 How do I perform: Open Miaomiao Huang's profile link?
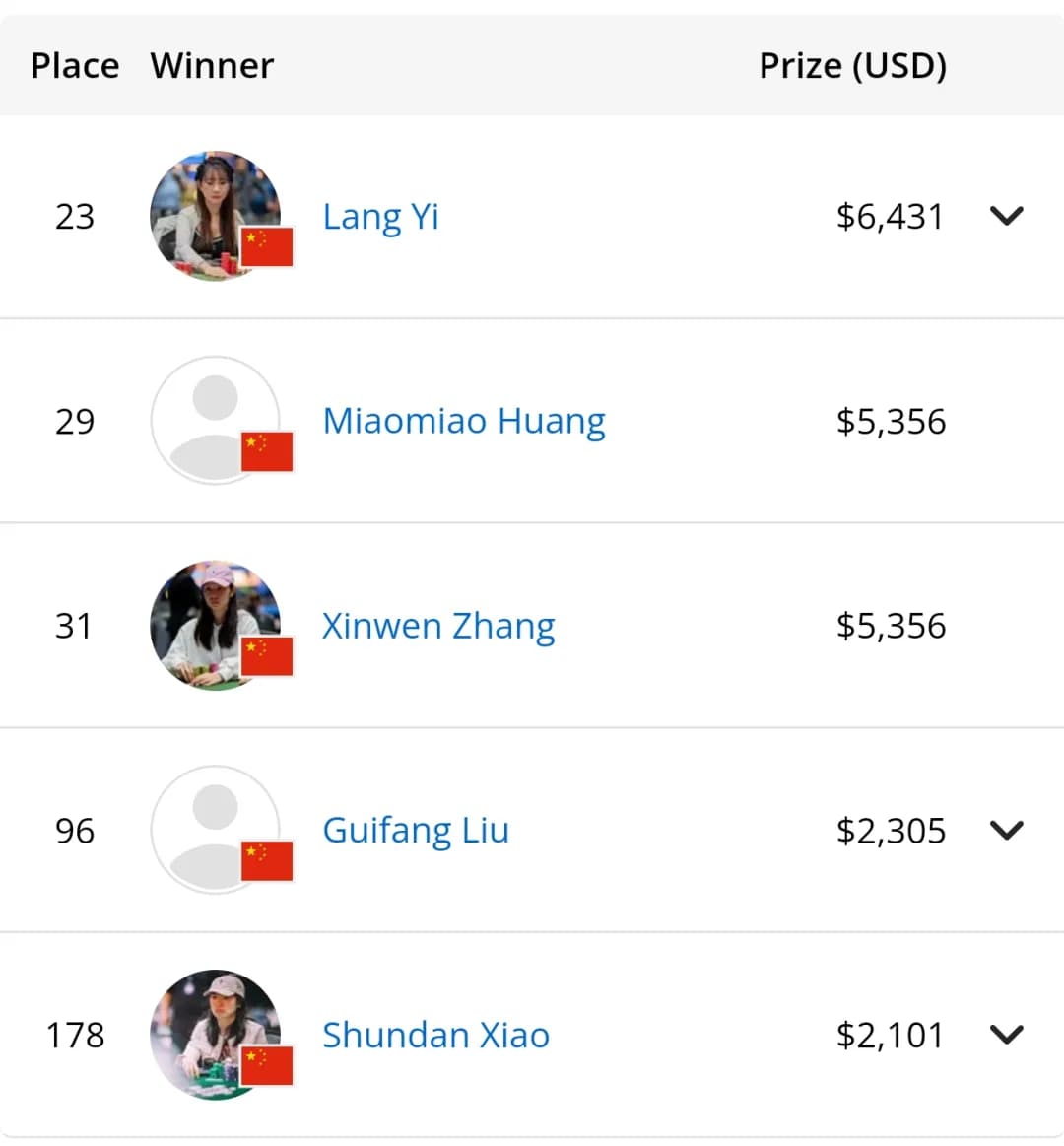pyautogui.click(x=463, y=422)
